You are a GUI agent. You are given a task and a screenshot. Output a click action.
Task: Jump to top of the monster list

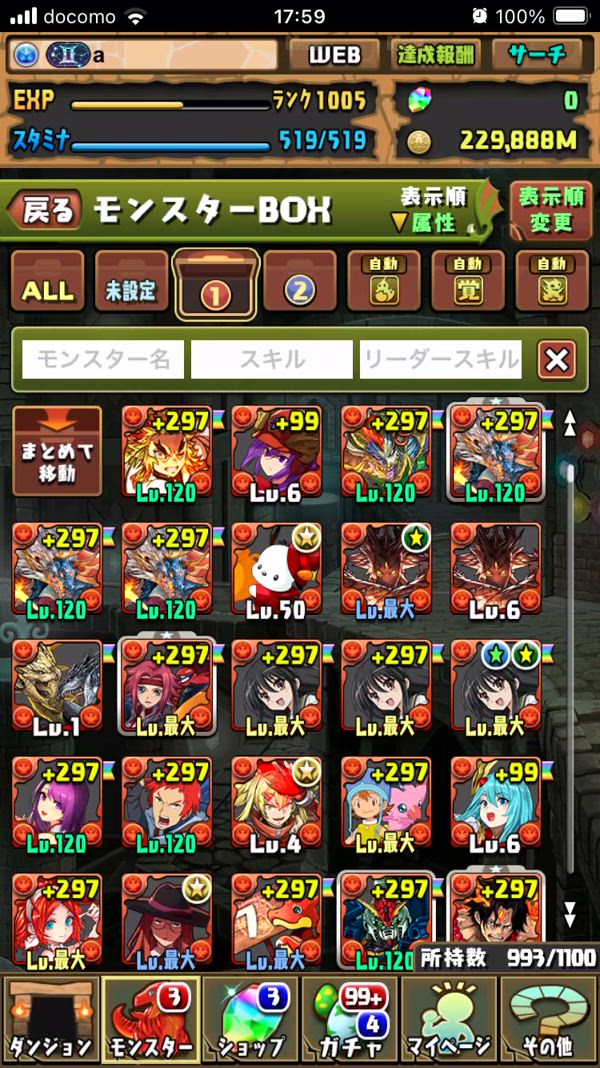click(x=570, y=423)
